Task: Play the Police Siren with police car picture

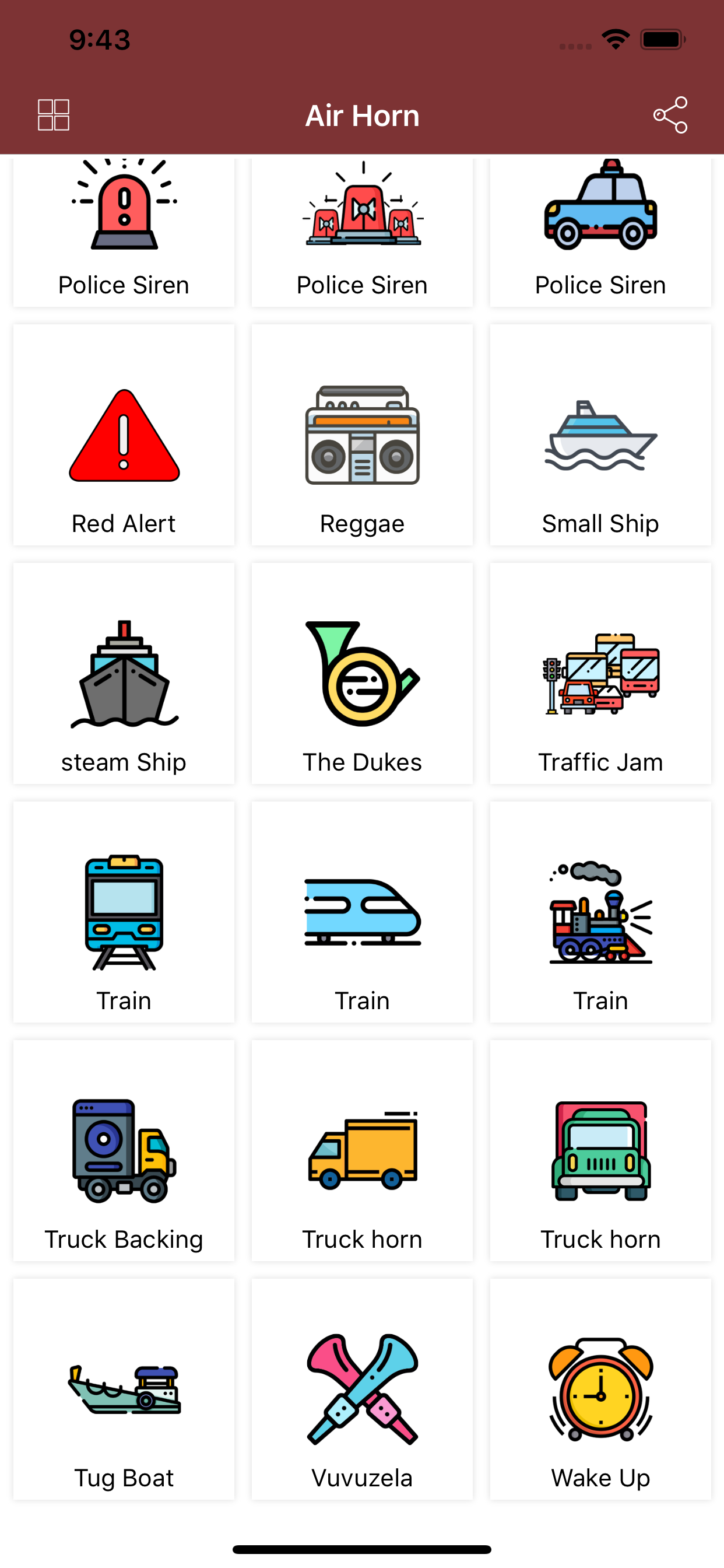Action: [600, 232]
